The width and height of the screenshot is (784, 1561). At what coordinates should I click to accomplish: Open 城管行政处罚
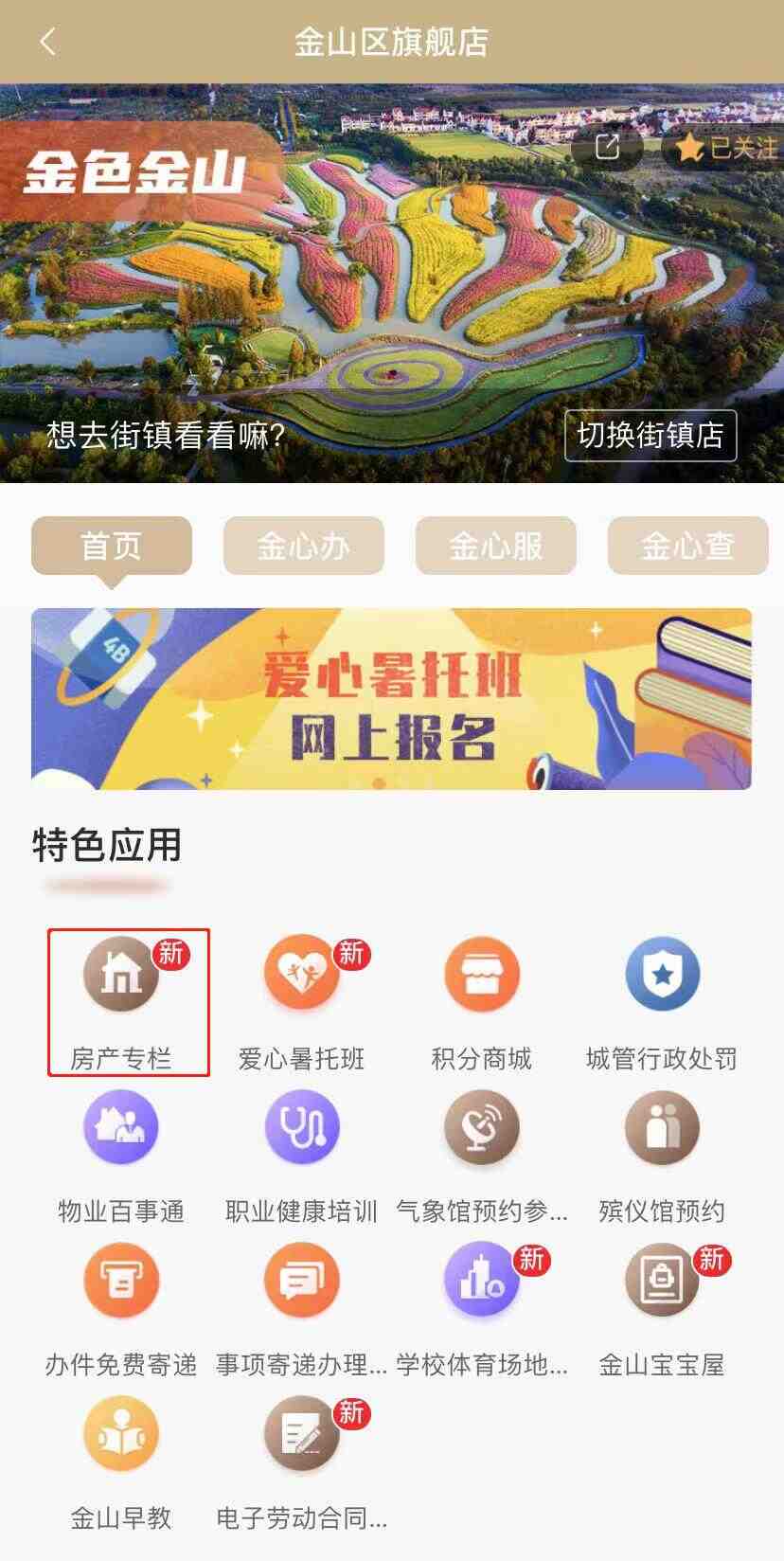click(662, 976)
